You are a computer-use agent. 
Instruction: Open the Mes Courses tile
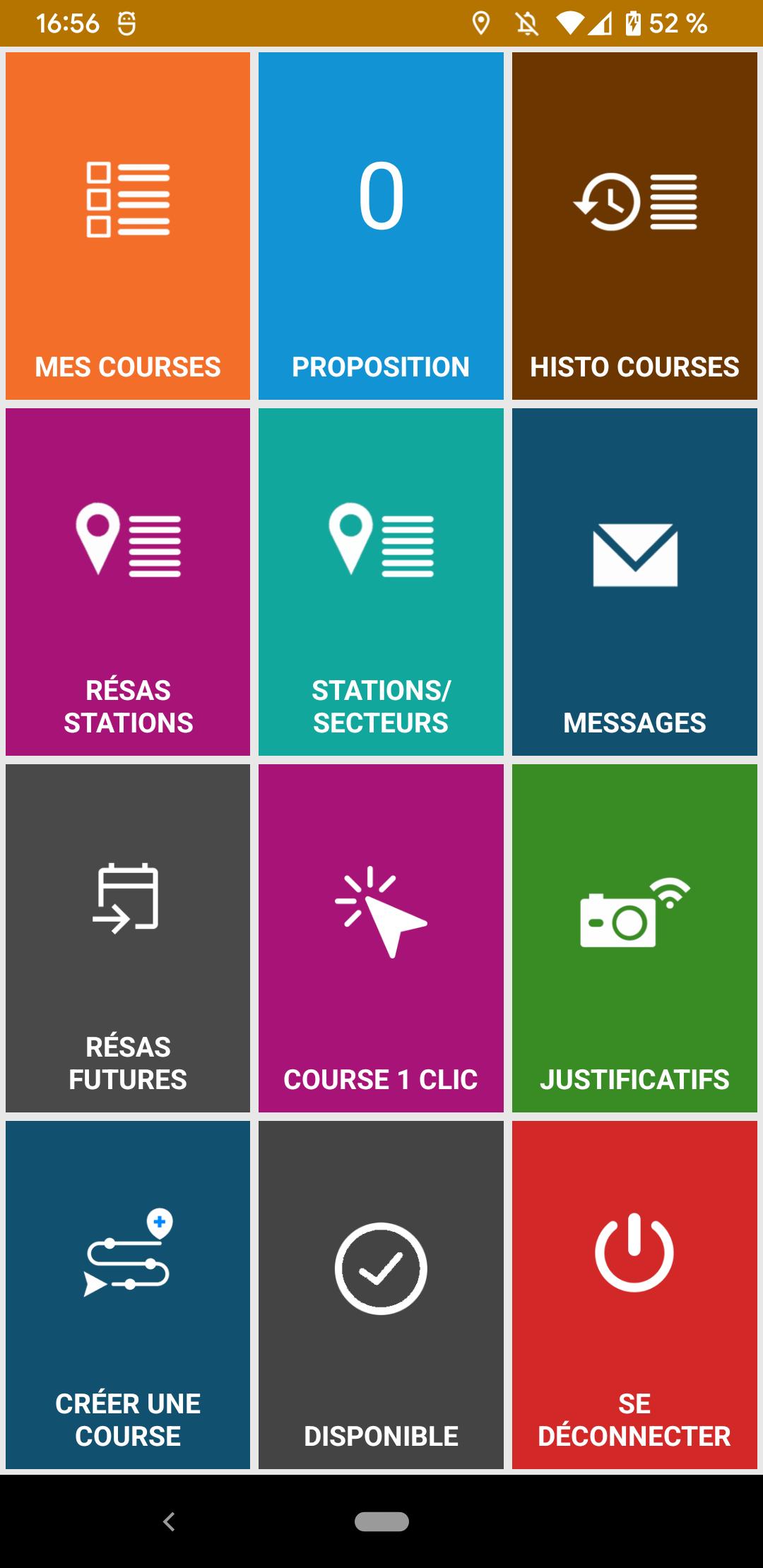tap(128, 226)
